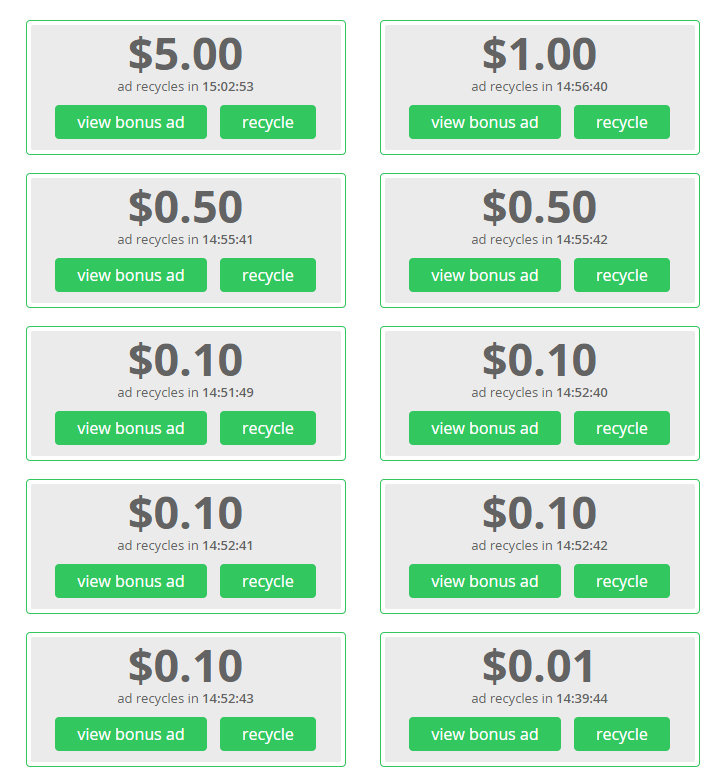Image resolution: width=725 pixels, height=780 pixels.
Task: View $0.10 bonus ad recycling in 14:52:43
Action: click(x=131, y=734)
